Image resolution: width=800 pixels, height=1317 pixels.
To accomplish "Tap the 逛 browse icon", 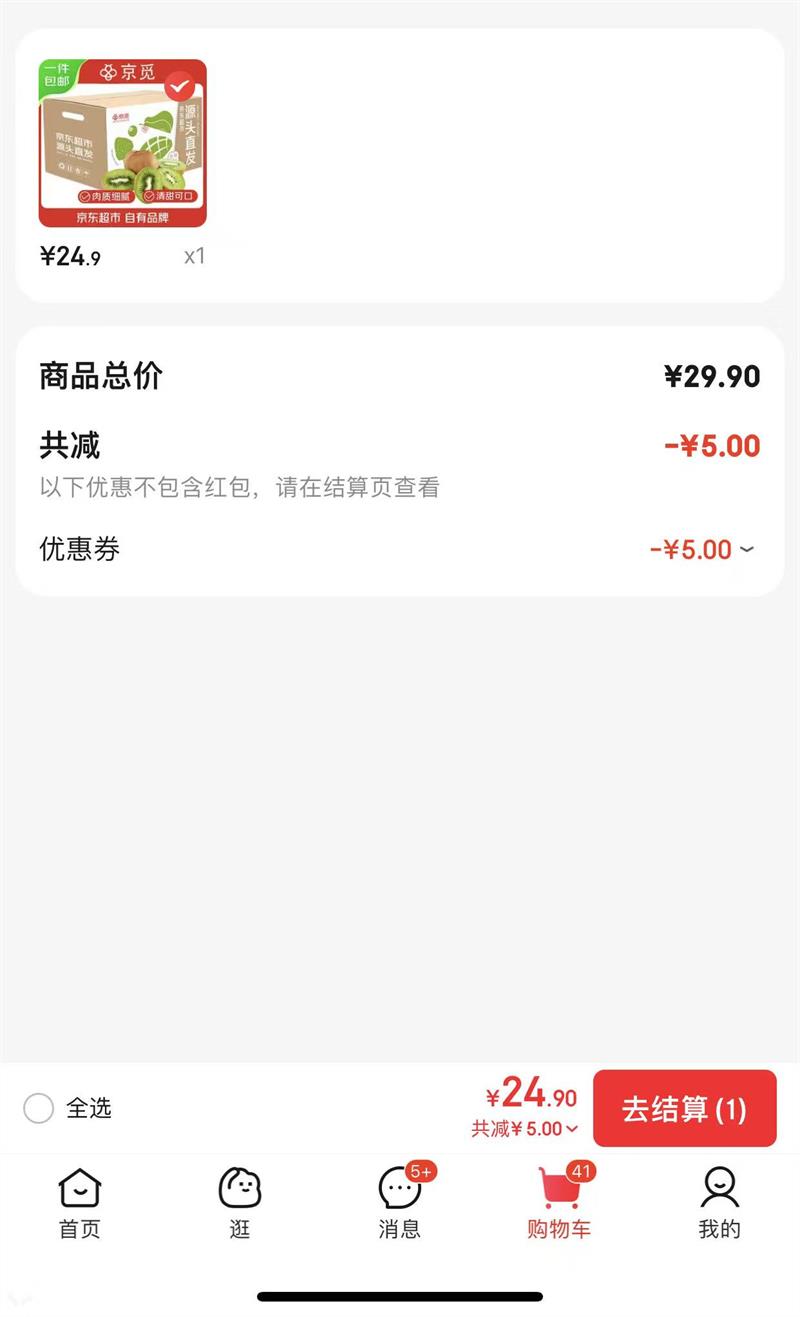I will [x=240, y=1188].
